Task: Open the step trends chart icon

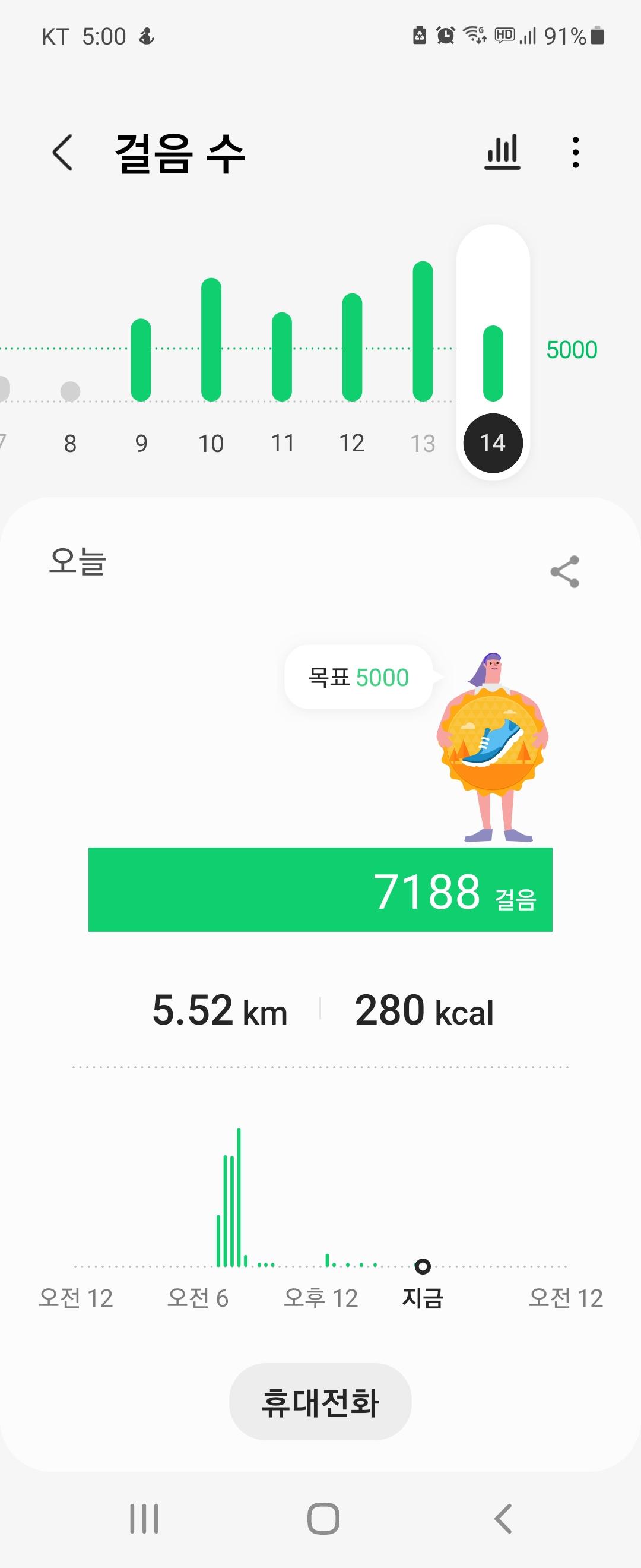Action: 502,152
